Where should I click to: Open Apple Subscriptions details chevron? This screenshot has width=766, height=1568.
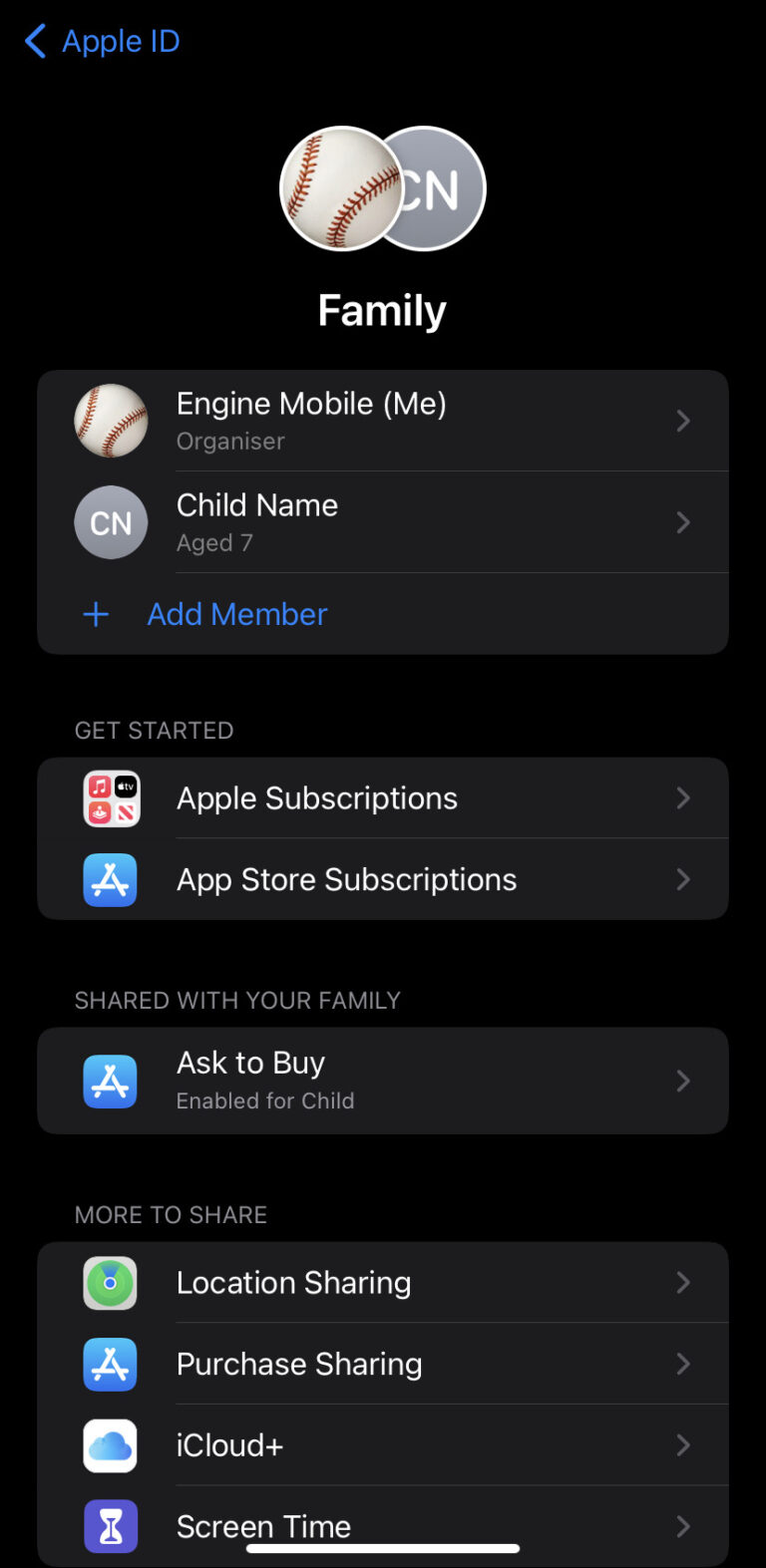pyautogui.click(x=683, y=797)
